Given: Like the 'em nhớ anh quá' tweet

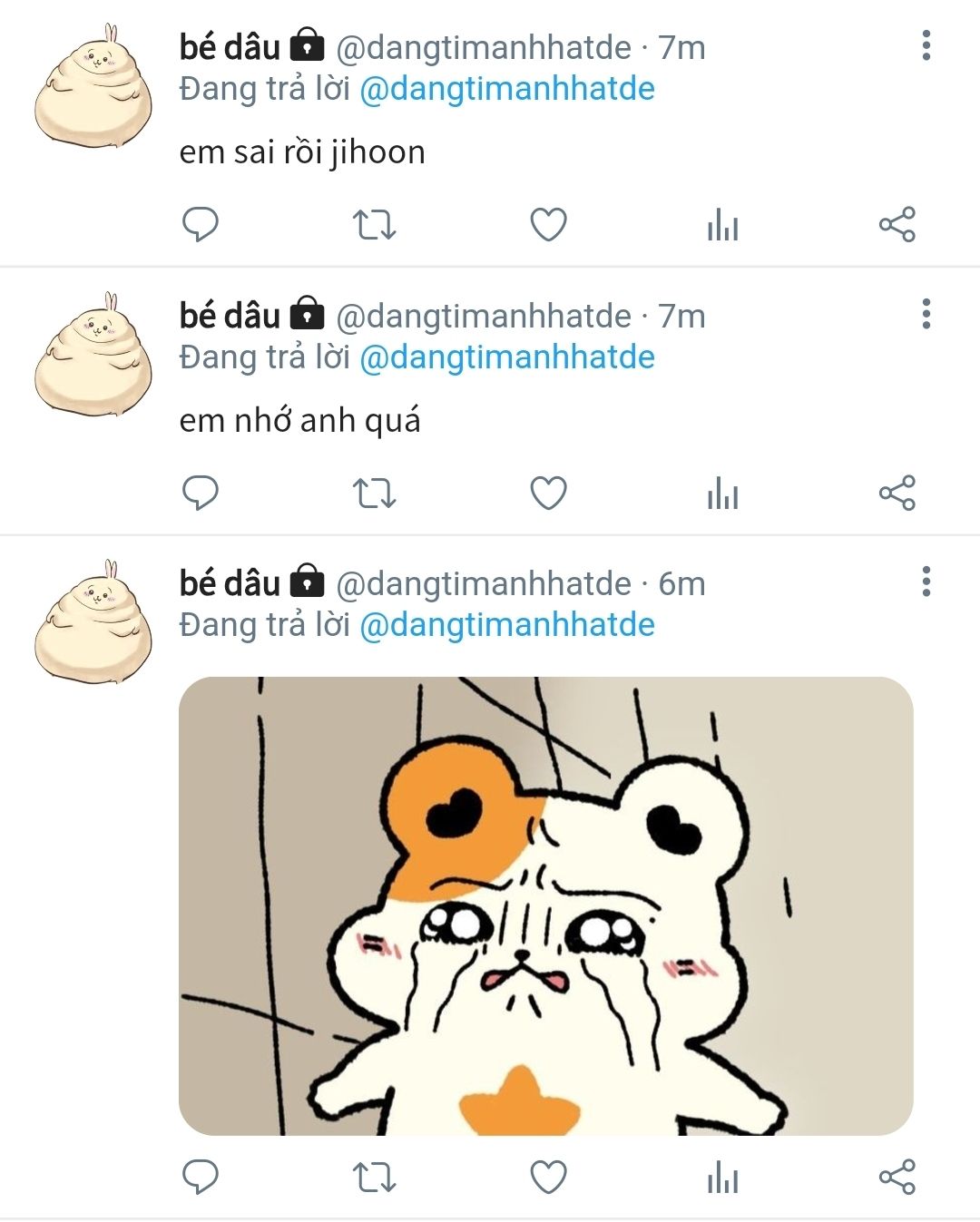Looking at the screenshot, I should click(x=548, y=493).
